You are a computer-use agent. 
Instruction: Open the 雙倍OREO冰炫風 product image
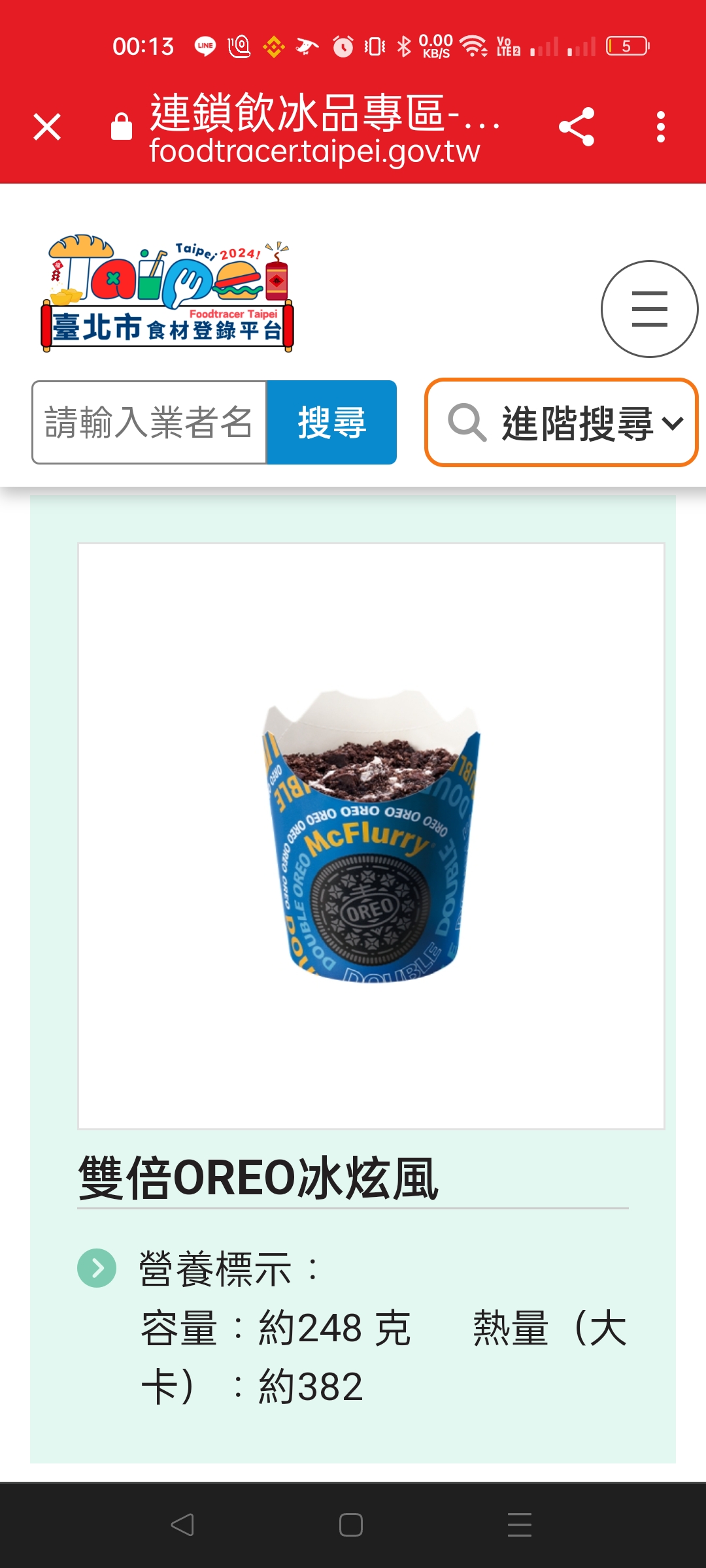tap(371, 836)
